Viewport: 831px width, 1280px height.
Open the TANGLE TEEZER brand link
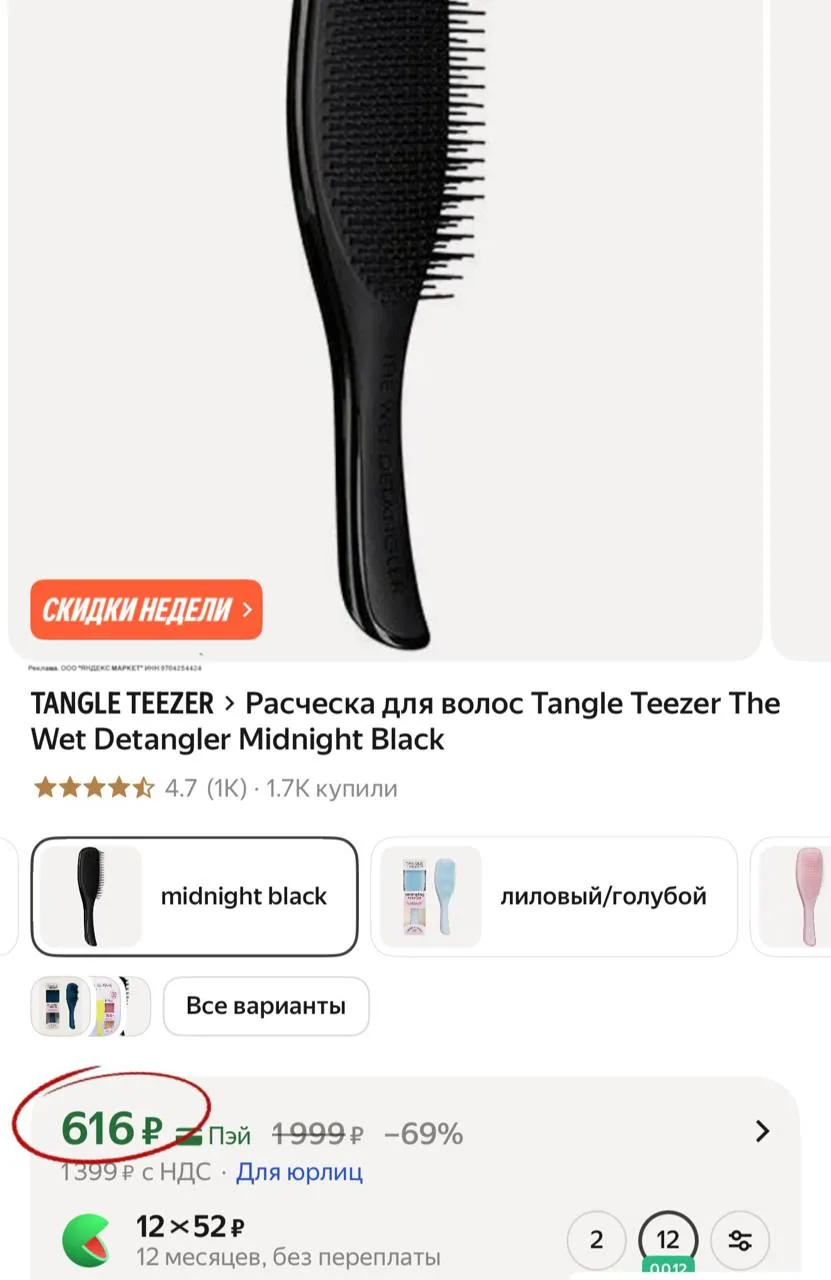click(122, 703)
